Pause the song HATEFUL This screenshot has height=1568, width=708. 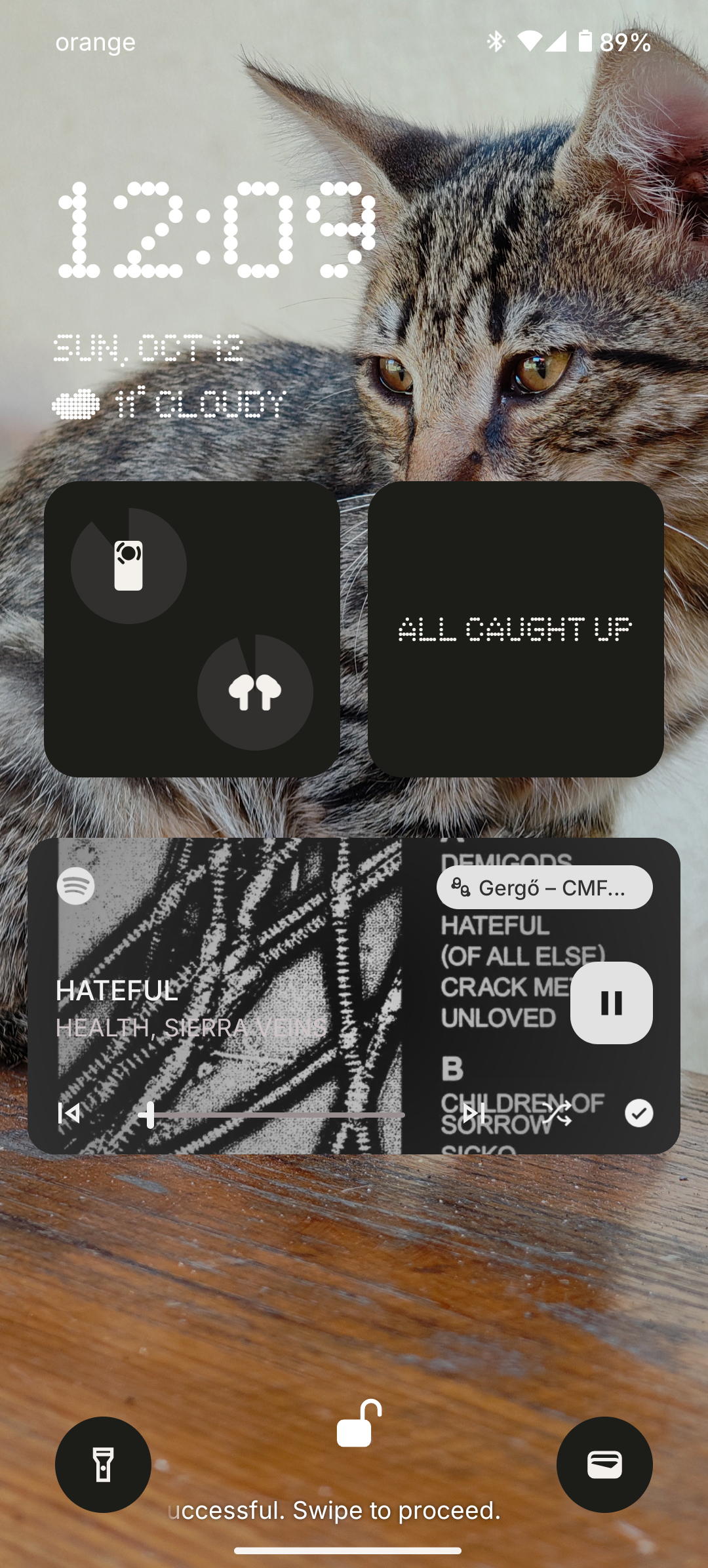(611, 1002)
